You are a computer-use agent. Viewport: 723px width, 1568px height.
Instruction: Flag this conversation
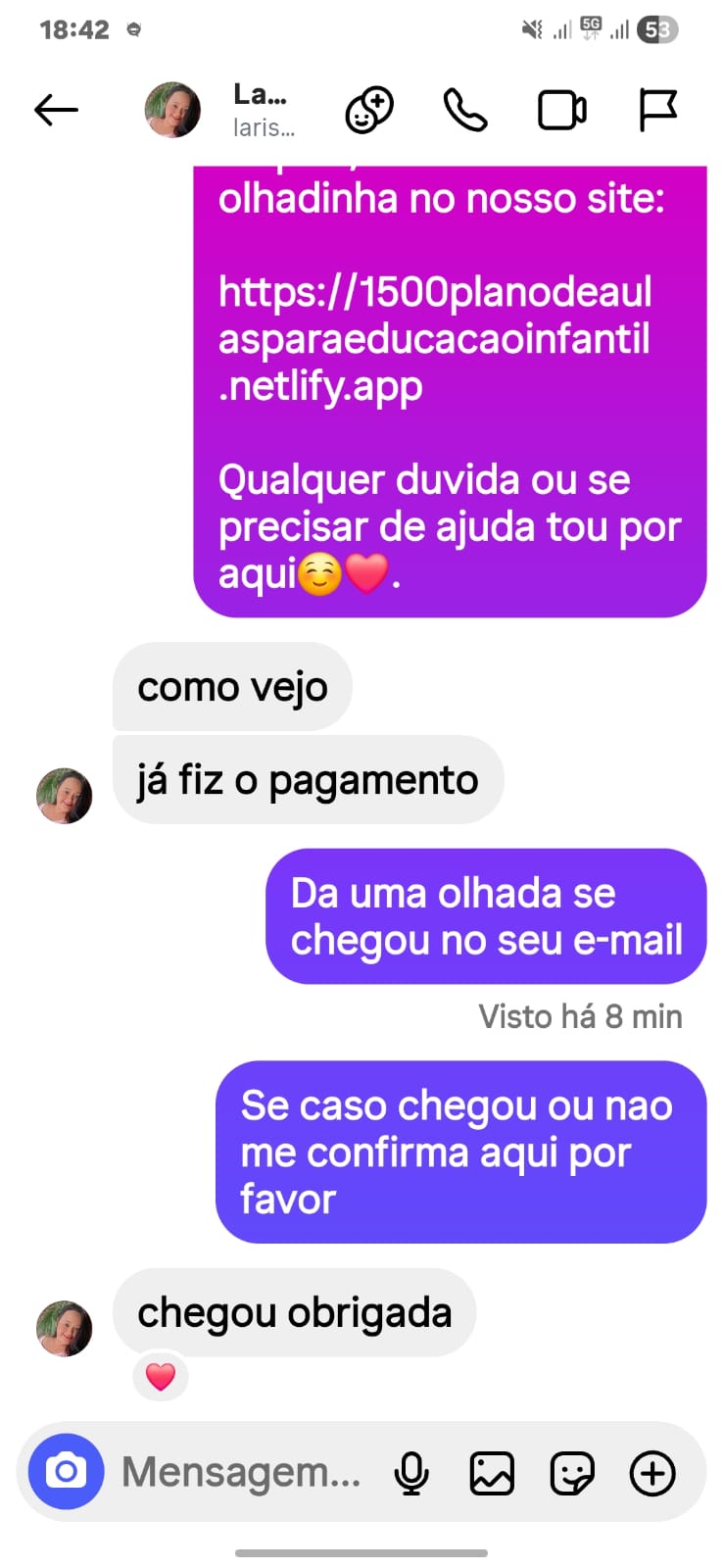coord(658,110)
